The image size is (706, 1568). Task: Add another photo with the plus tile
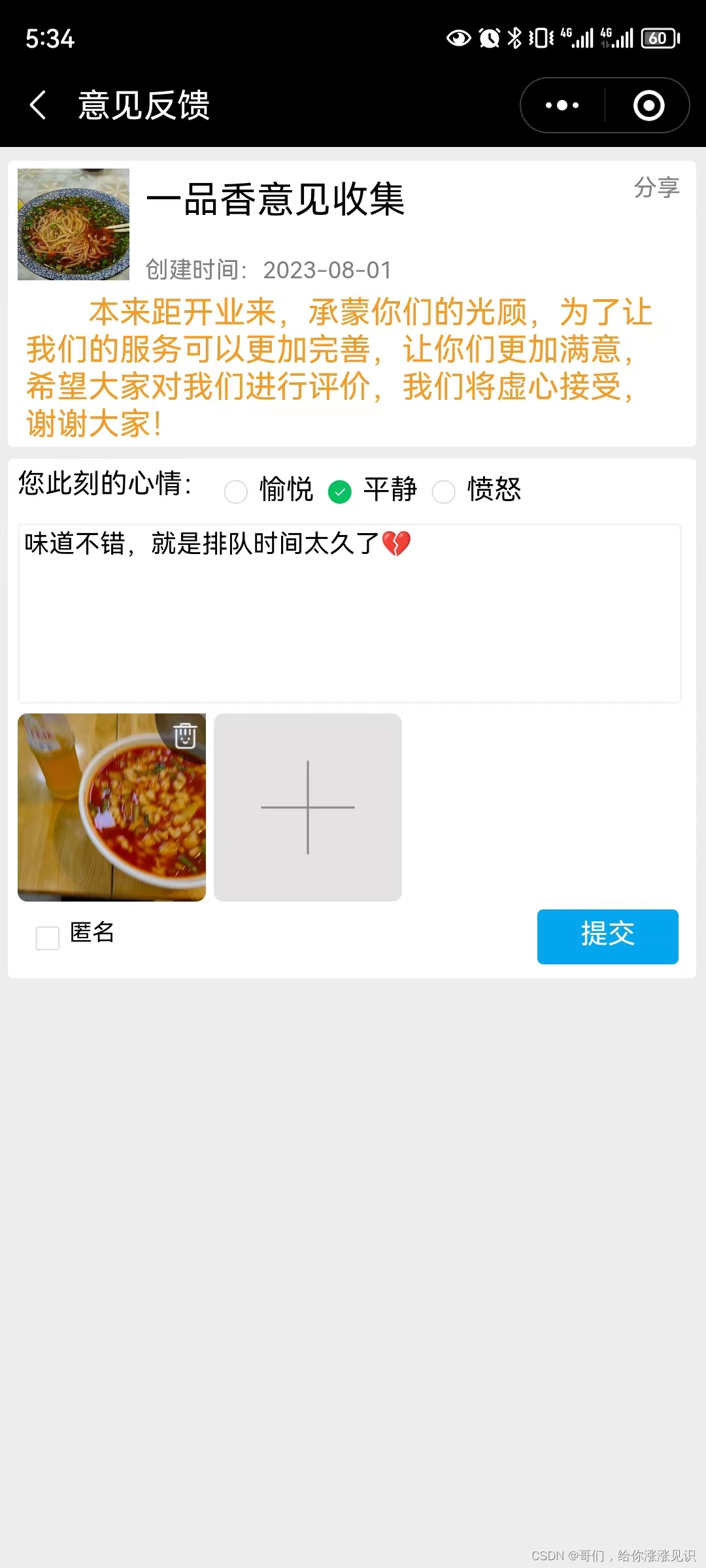coord(308,808)
